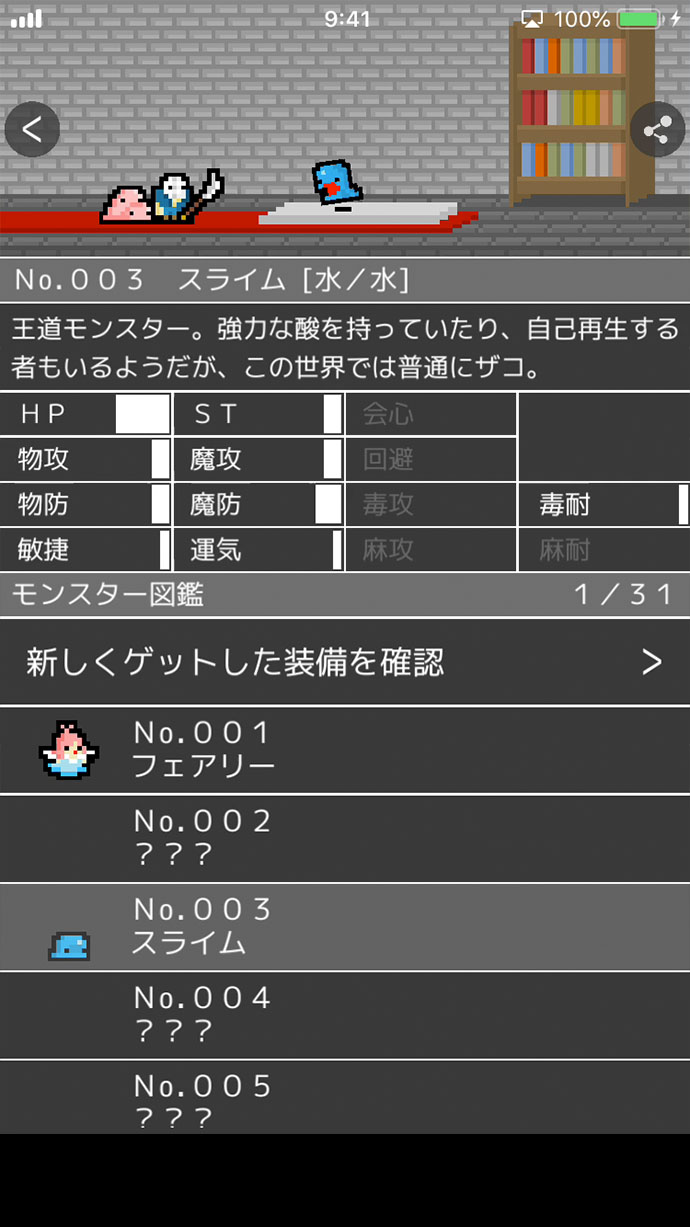The image size is (690, 1227).
Task: Share this monster page
Action: coord(657,130)
